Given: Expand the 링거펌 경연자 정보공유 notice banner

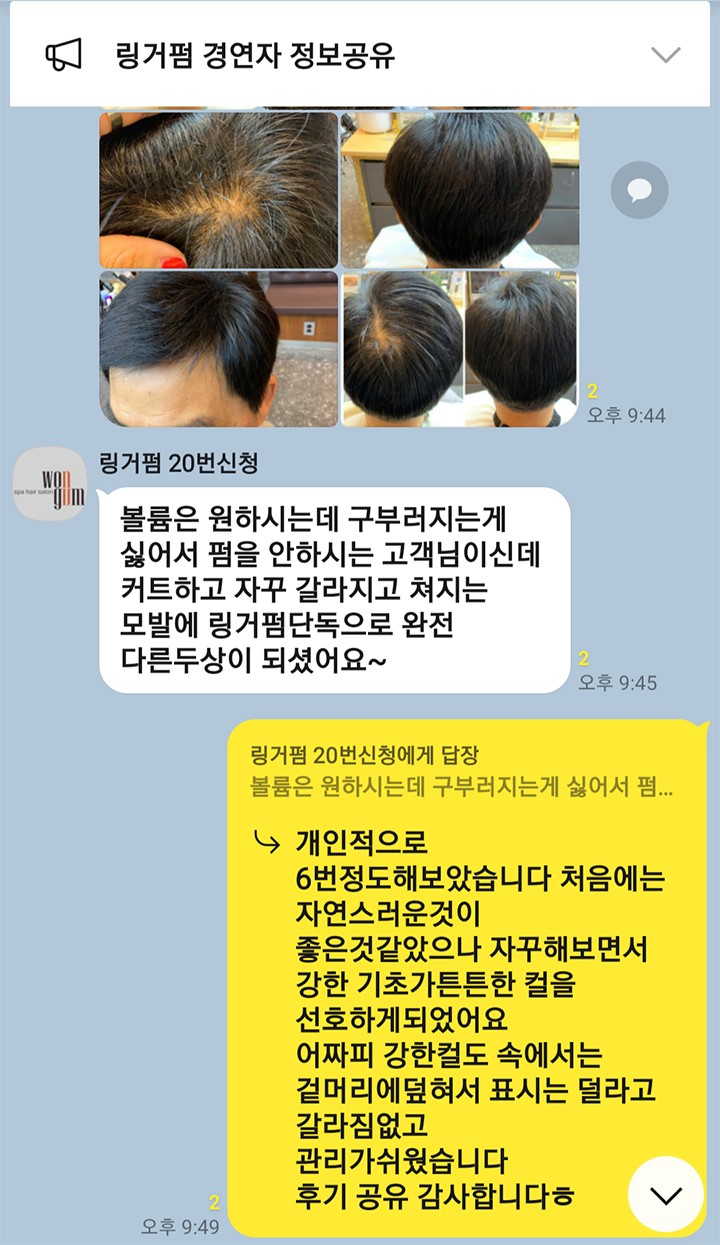Looking at the screenshot, I should click(x=665, y=55).
